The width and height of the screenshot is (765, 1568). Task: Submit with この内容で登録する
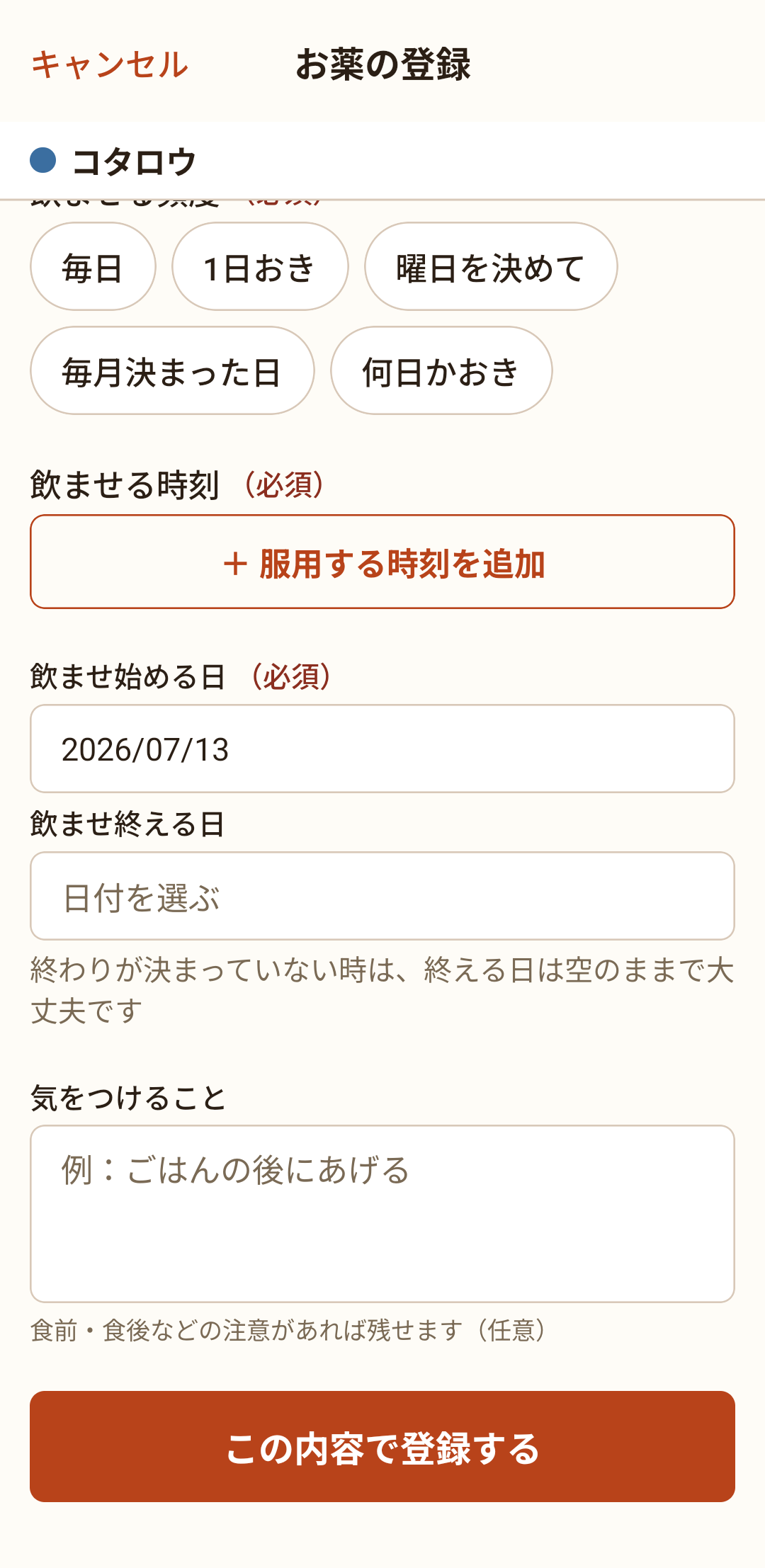(x=382, y=1447)
